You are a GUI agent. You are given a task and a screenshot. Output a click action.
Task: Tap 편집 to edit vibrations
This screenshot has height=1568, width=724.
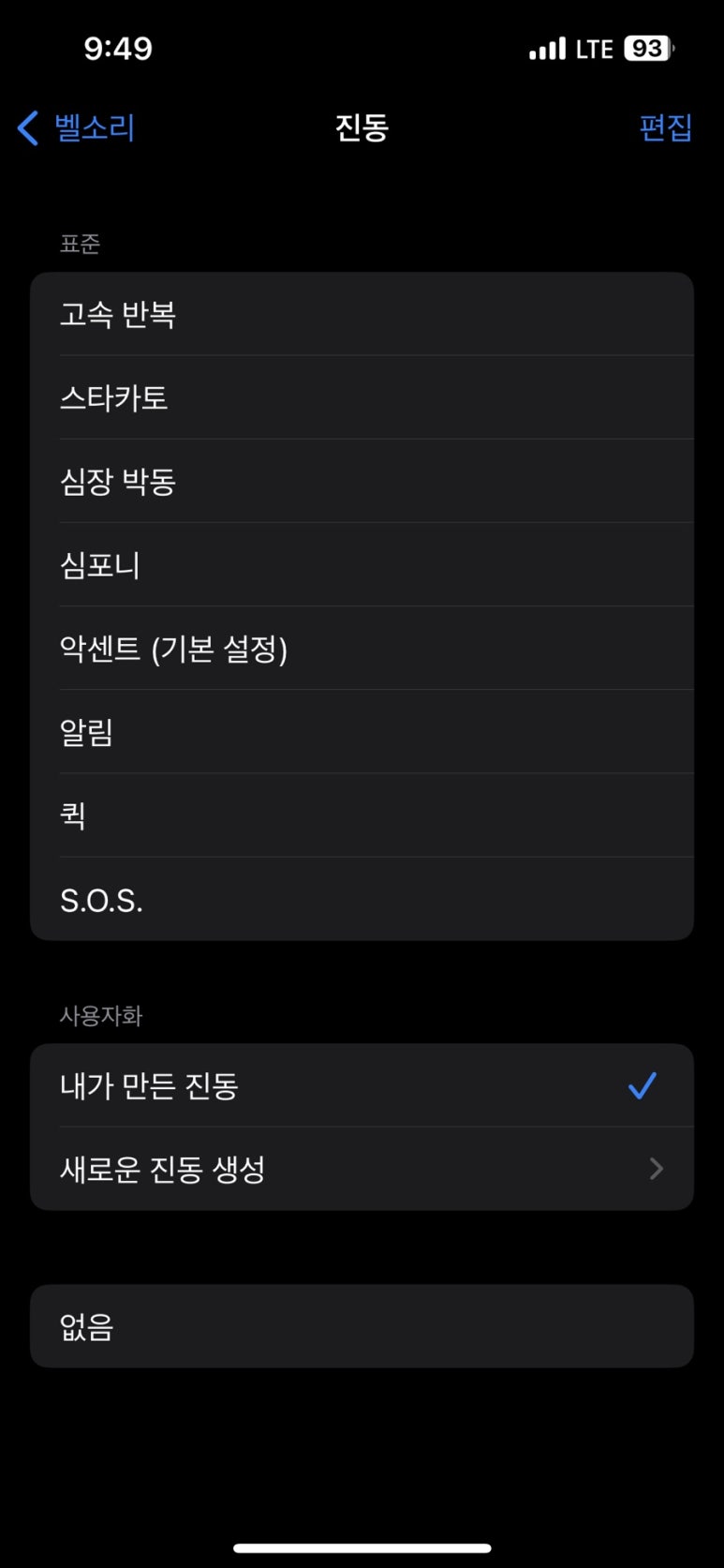[665, 127]
